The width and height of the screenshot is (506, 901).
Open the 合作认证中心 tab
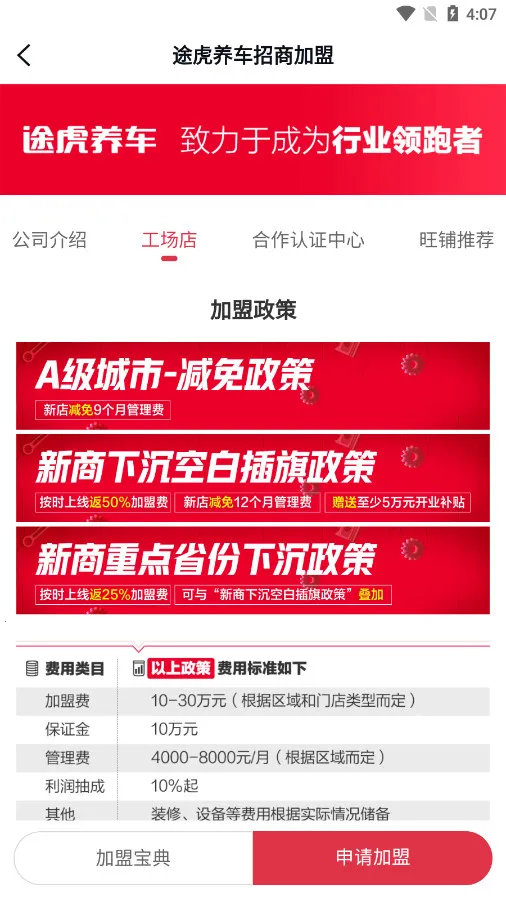308,240
